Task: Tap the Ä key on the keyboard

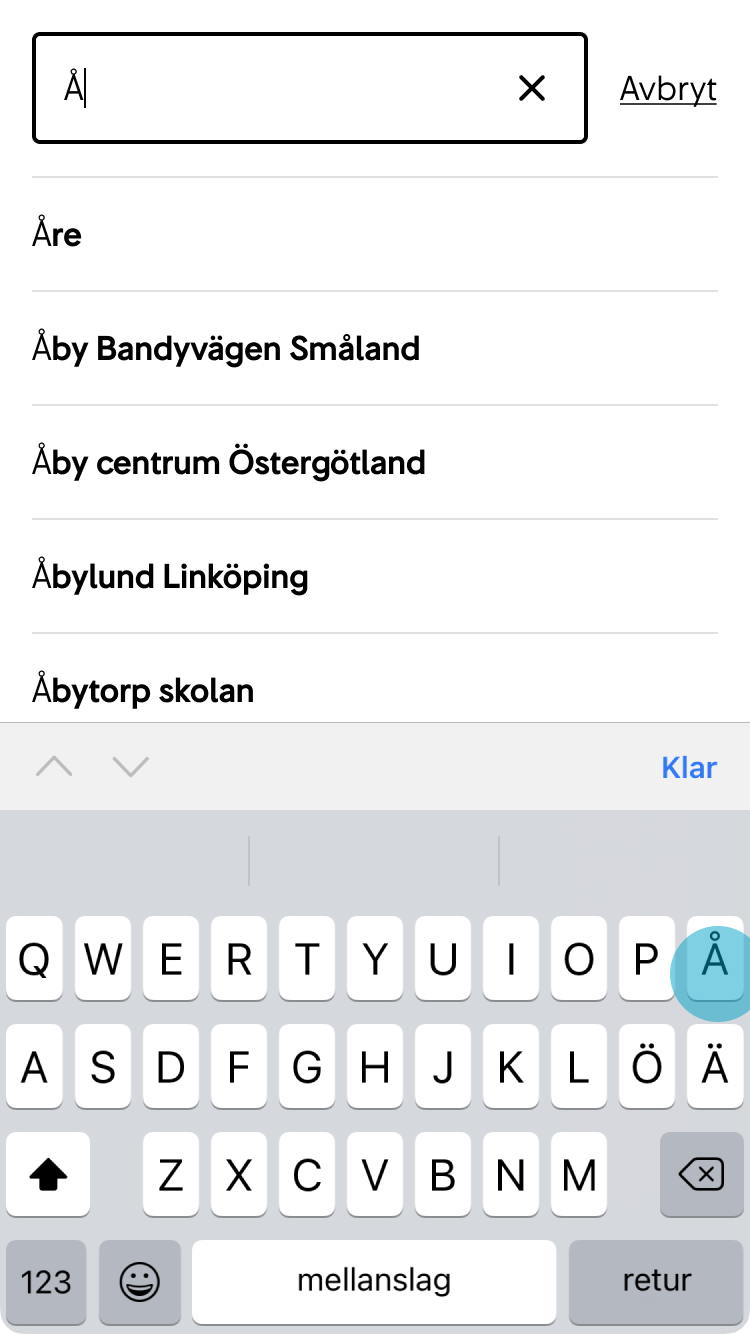Action: [715, 1066]
